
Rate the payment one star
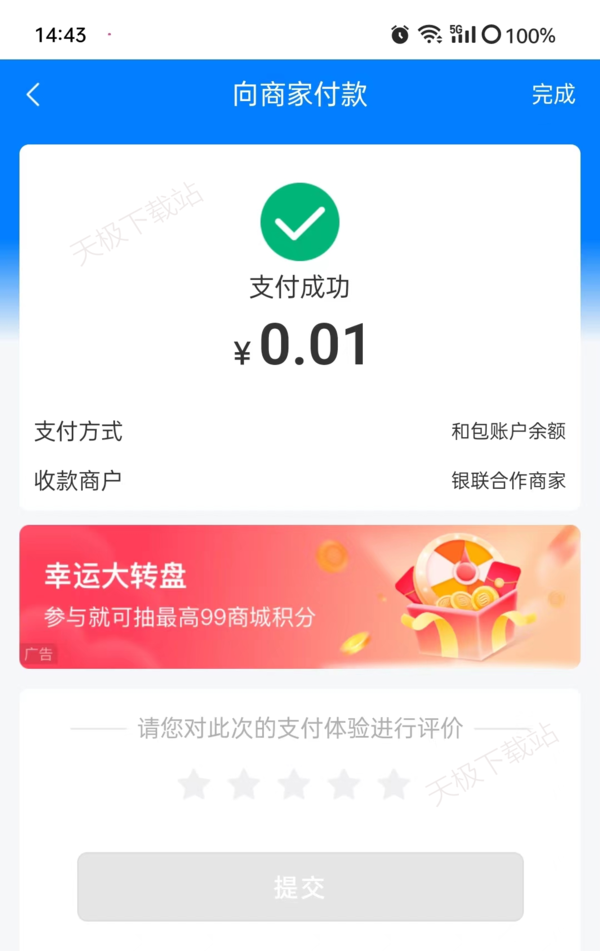pos(194,785)
